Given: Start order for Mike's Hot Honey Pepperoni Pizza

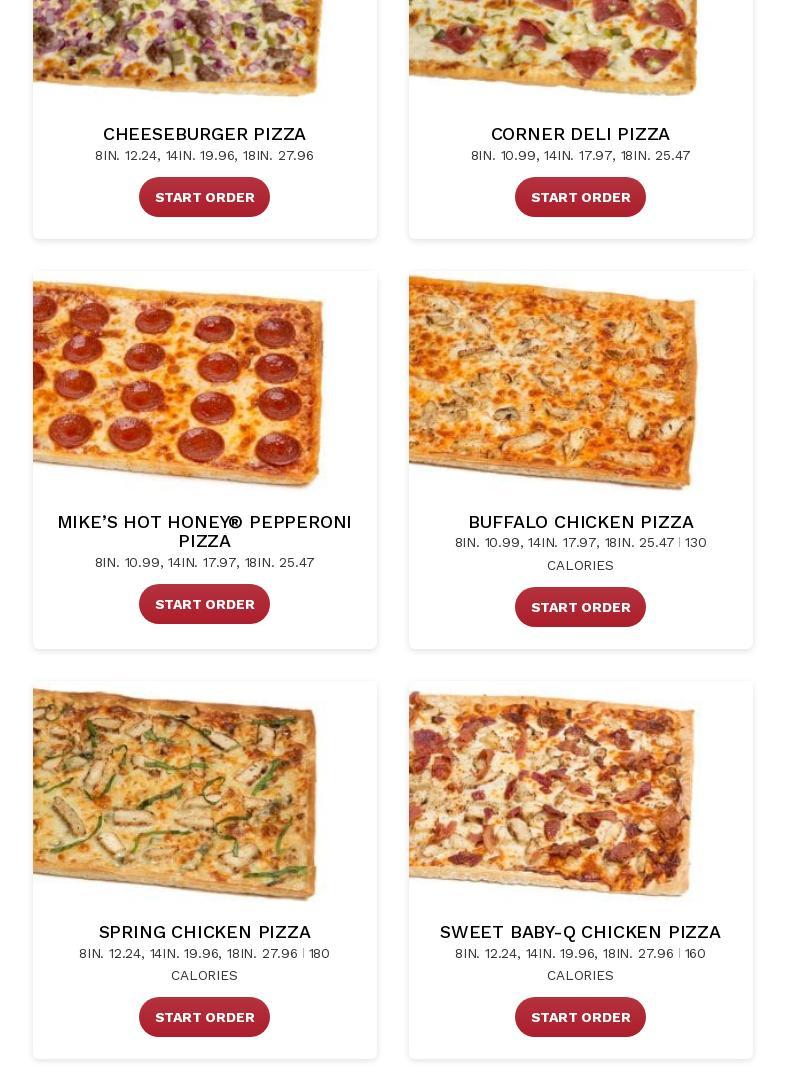Looking at the screenshot, I should click(x=204, y=604).
